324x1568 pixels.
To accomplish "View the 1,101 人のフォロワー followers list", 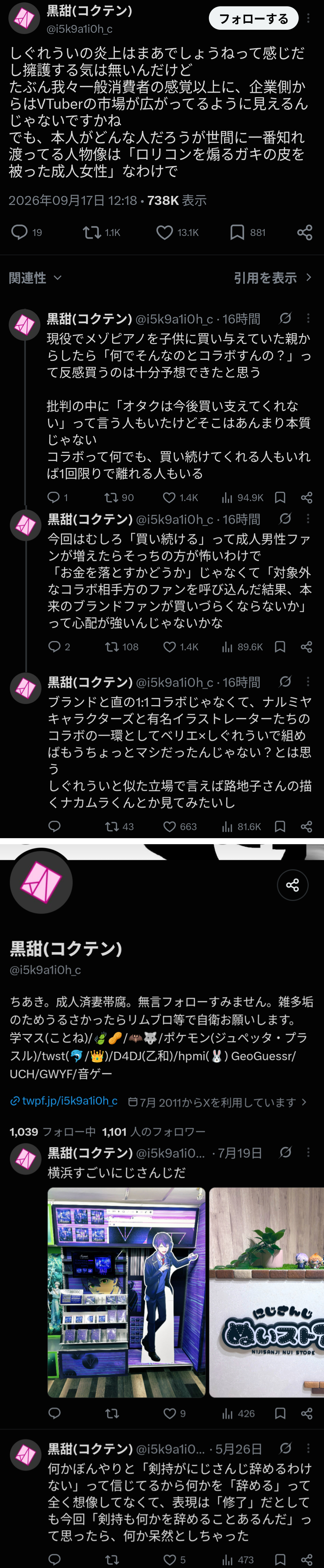I will [x=153, y=1132].
